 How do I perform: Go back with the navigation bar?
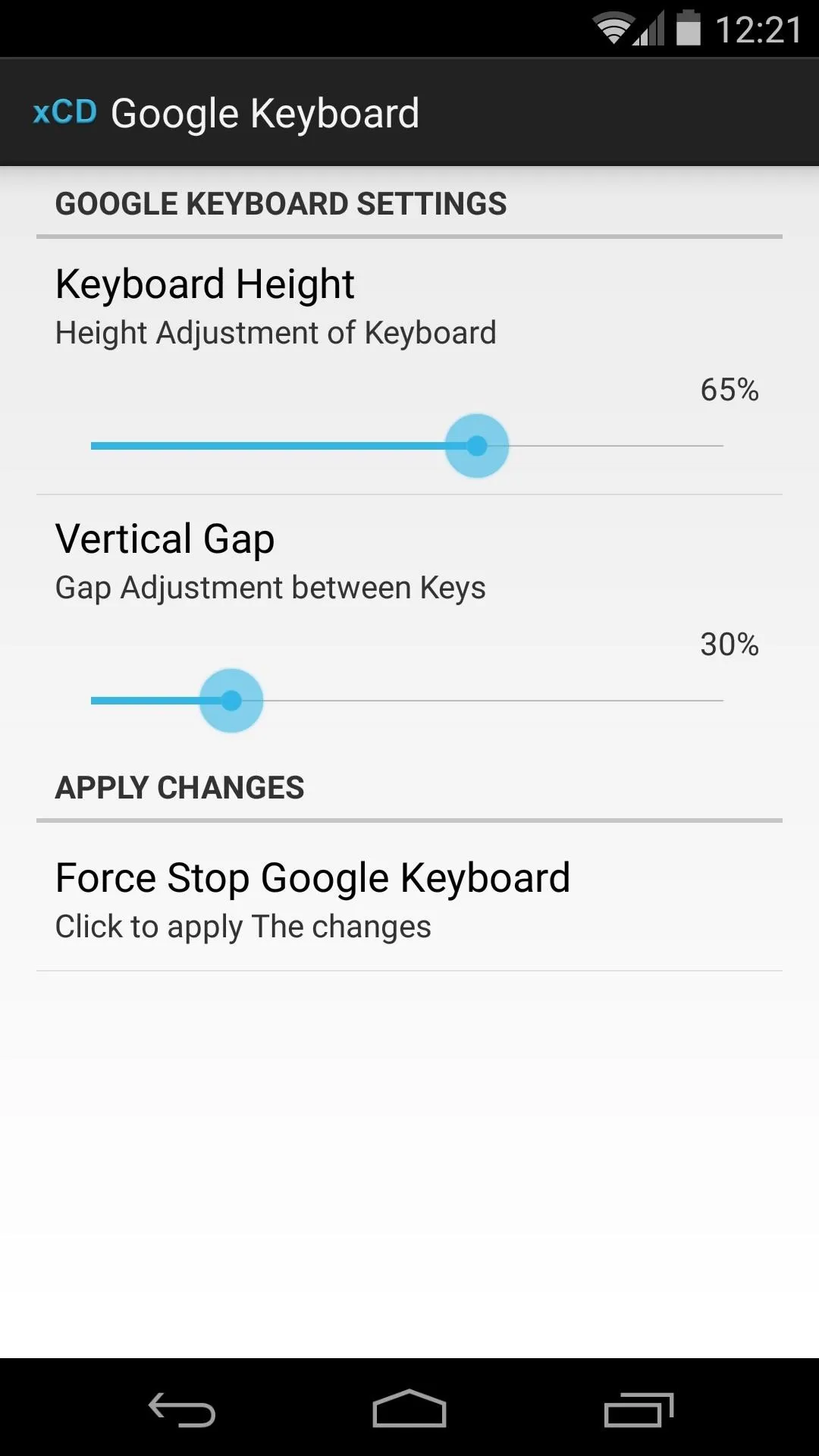pyautogui.click(x=182, y=1410)
